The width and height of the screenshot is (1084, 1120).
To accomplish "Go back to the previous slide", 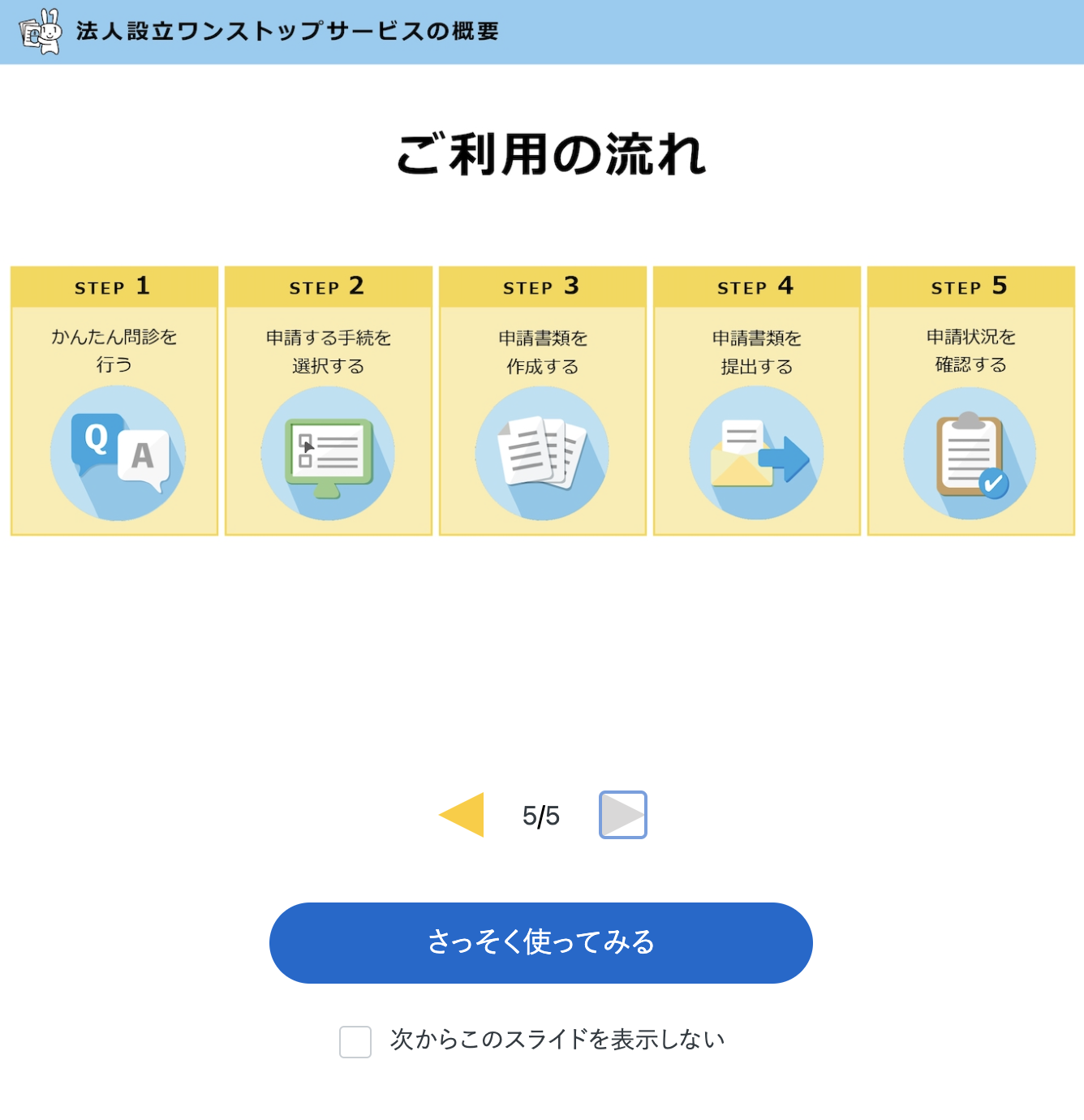I will click(x=462, y=815).
